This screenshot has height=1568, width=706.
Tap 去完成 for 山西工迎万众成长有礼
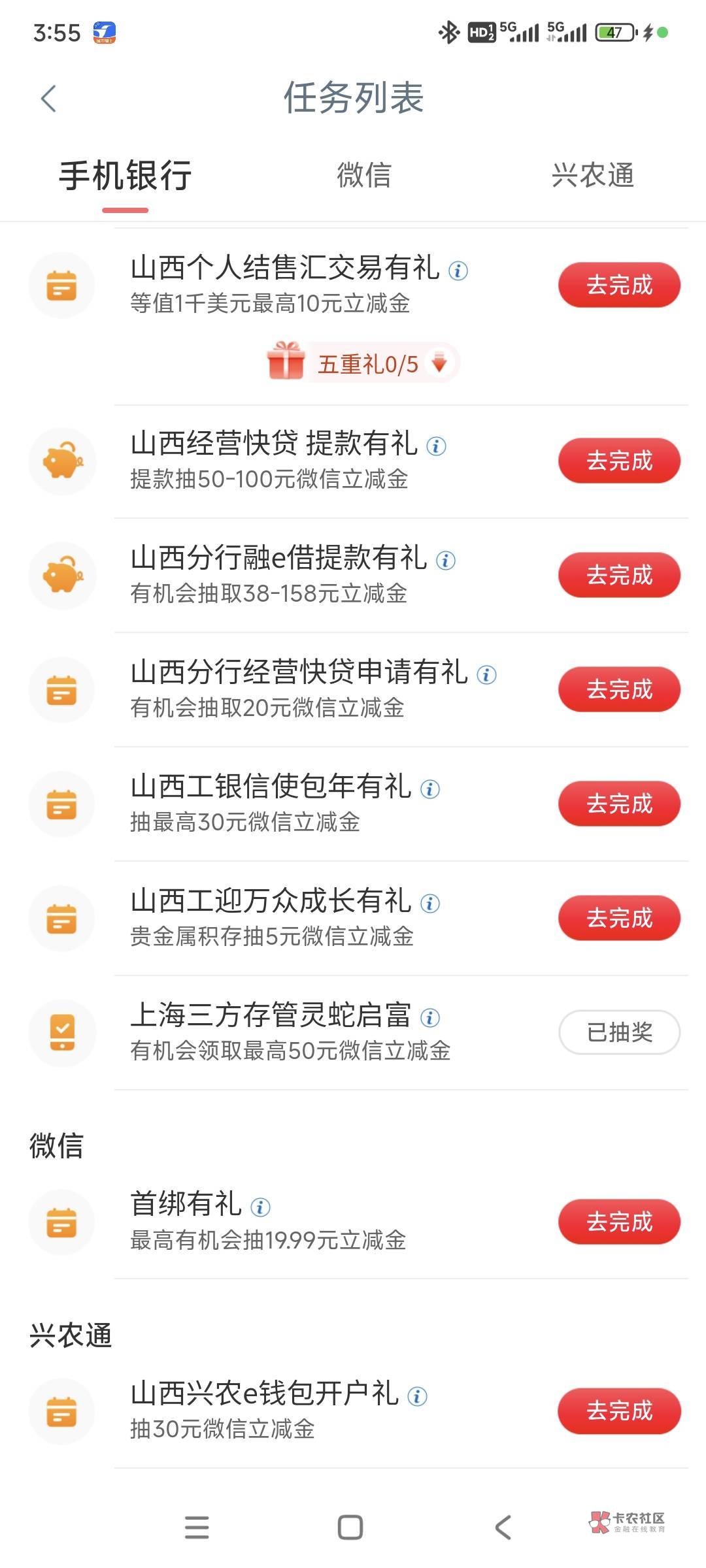[618, 918]
